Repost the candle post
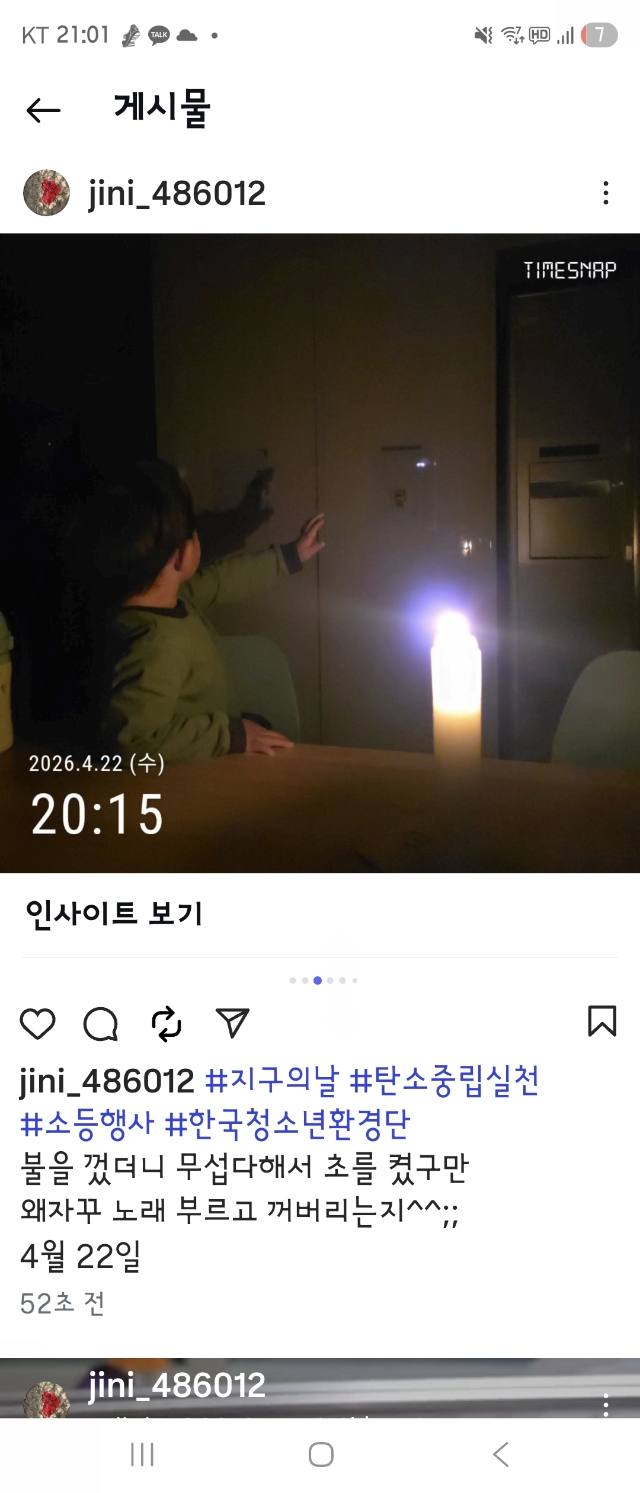This screenshot has height=1493, width=640. pos(166,1023)
